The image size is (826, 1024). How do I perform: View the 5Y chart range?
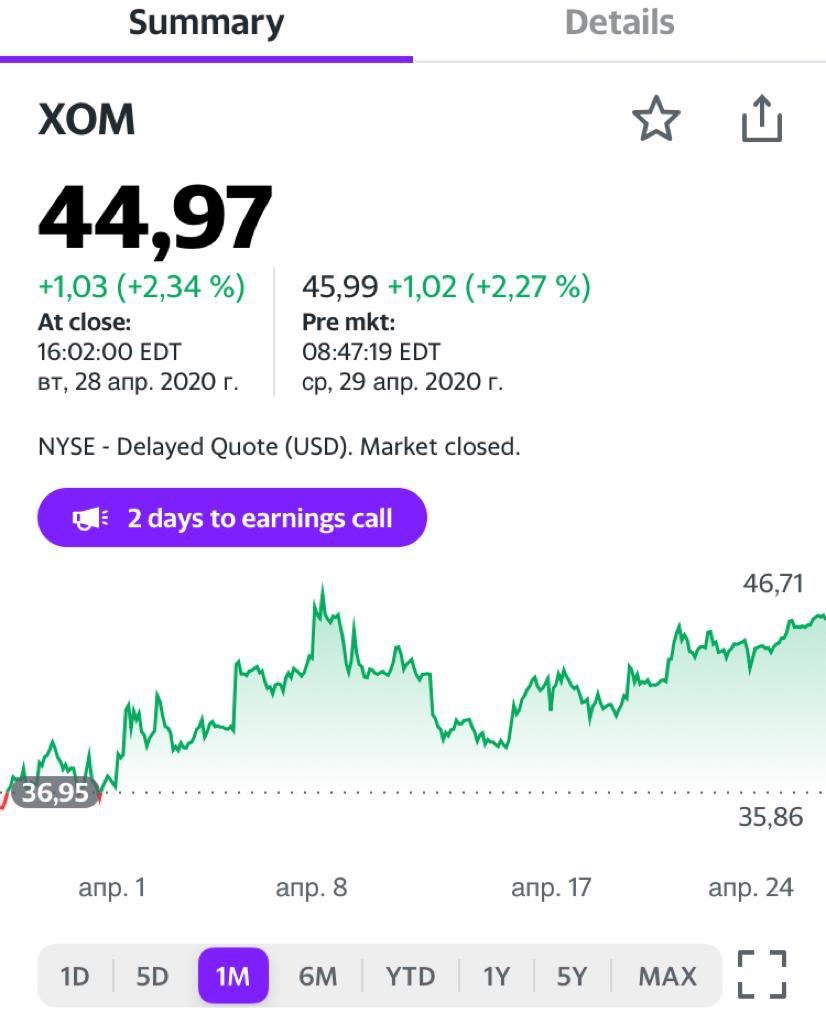[571, 976]
